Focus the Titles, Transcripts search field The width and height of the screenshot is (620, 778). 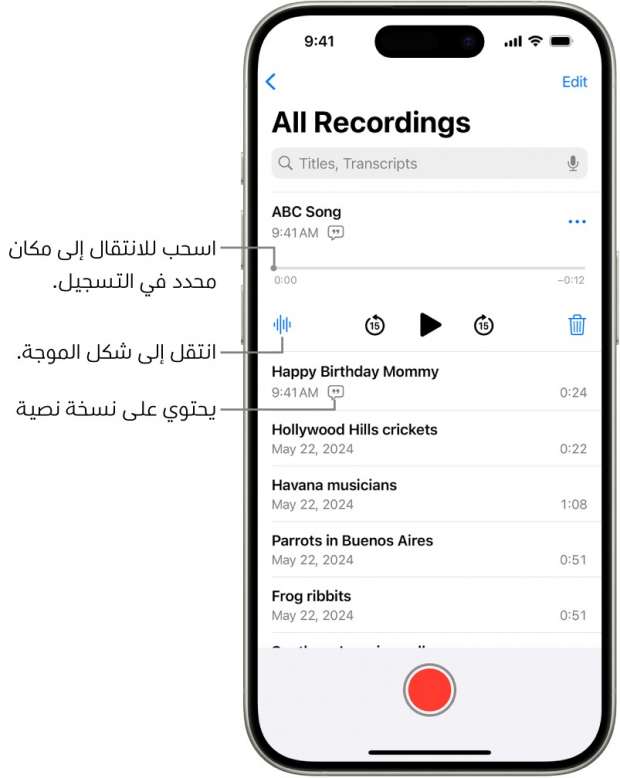[x=420, y=163]
